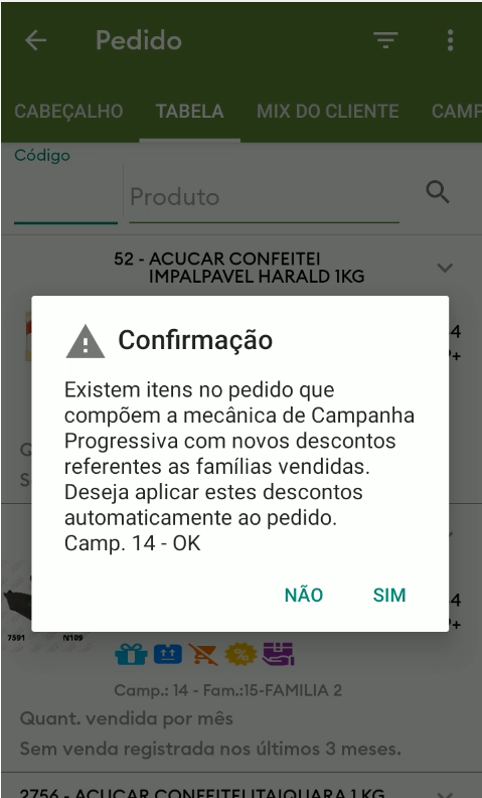Image resolution: width=482 pixels, height=798 pixels.
Task: Select the TABELA tab
Action: (190, 111)
